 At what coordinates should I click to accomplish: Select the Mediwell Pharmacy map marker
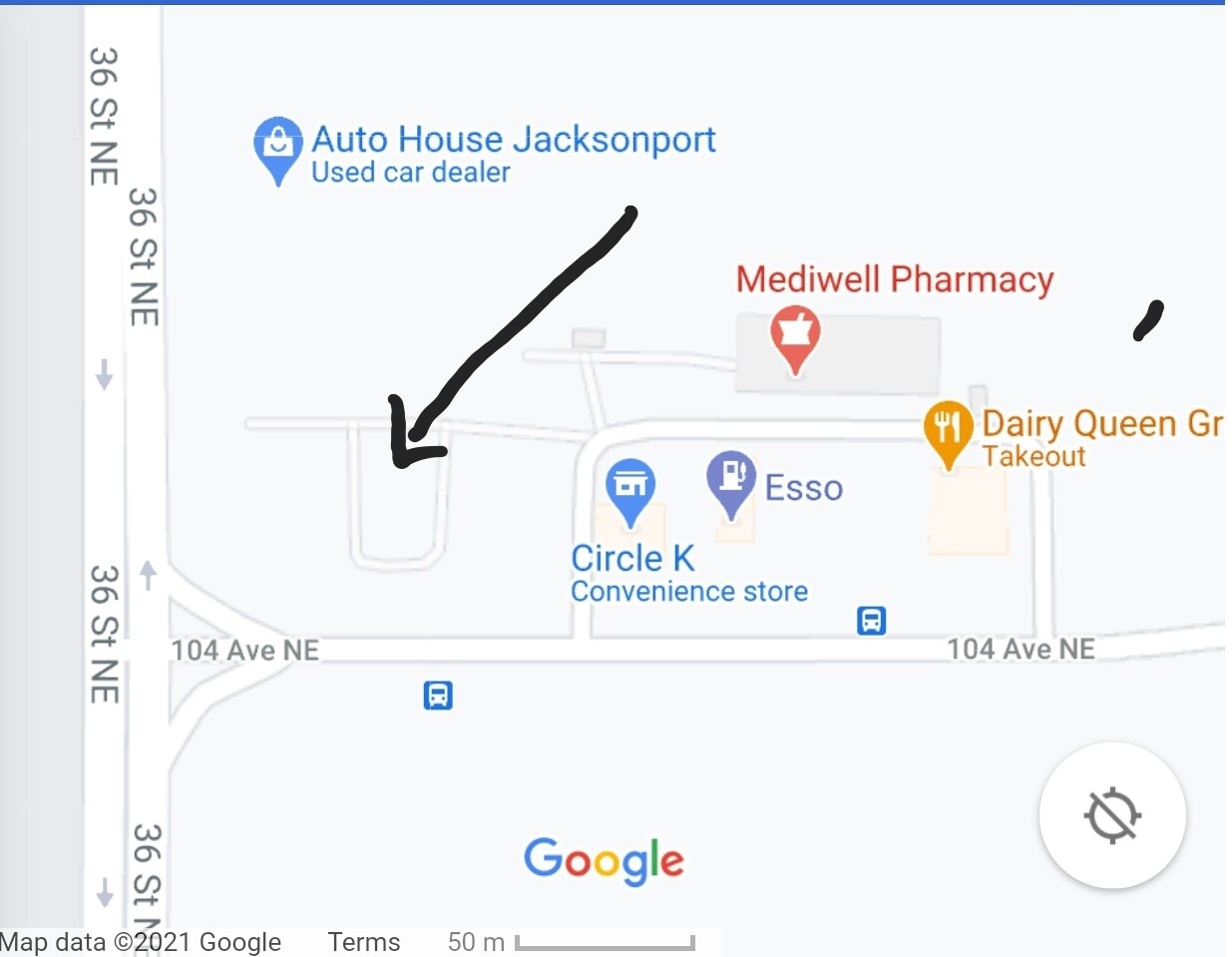[795, 335]
